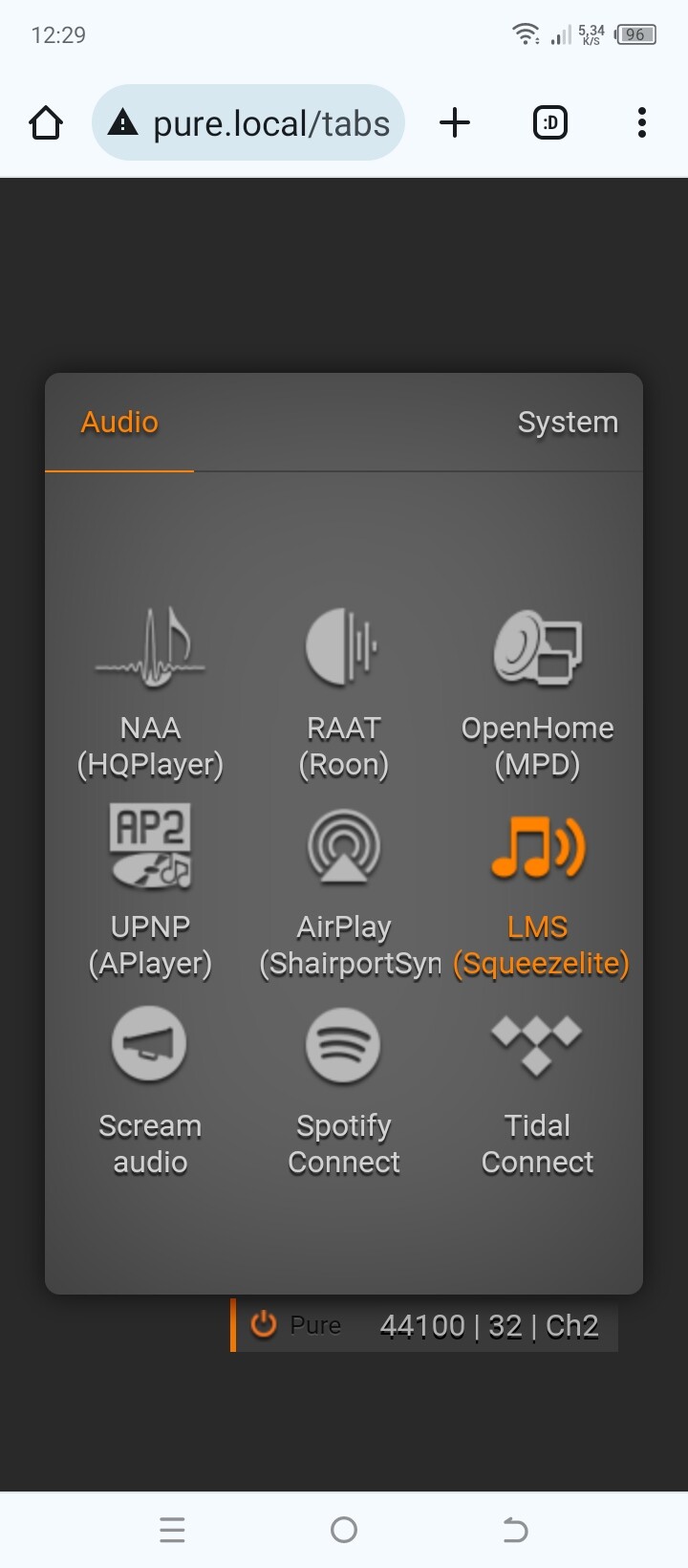Tap the orange power icon beside Pure

[x=263, y=1325]
